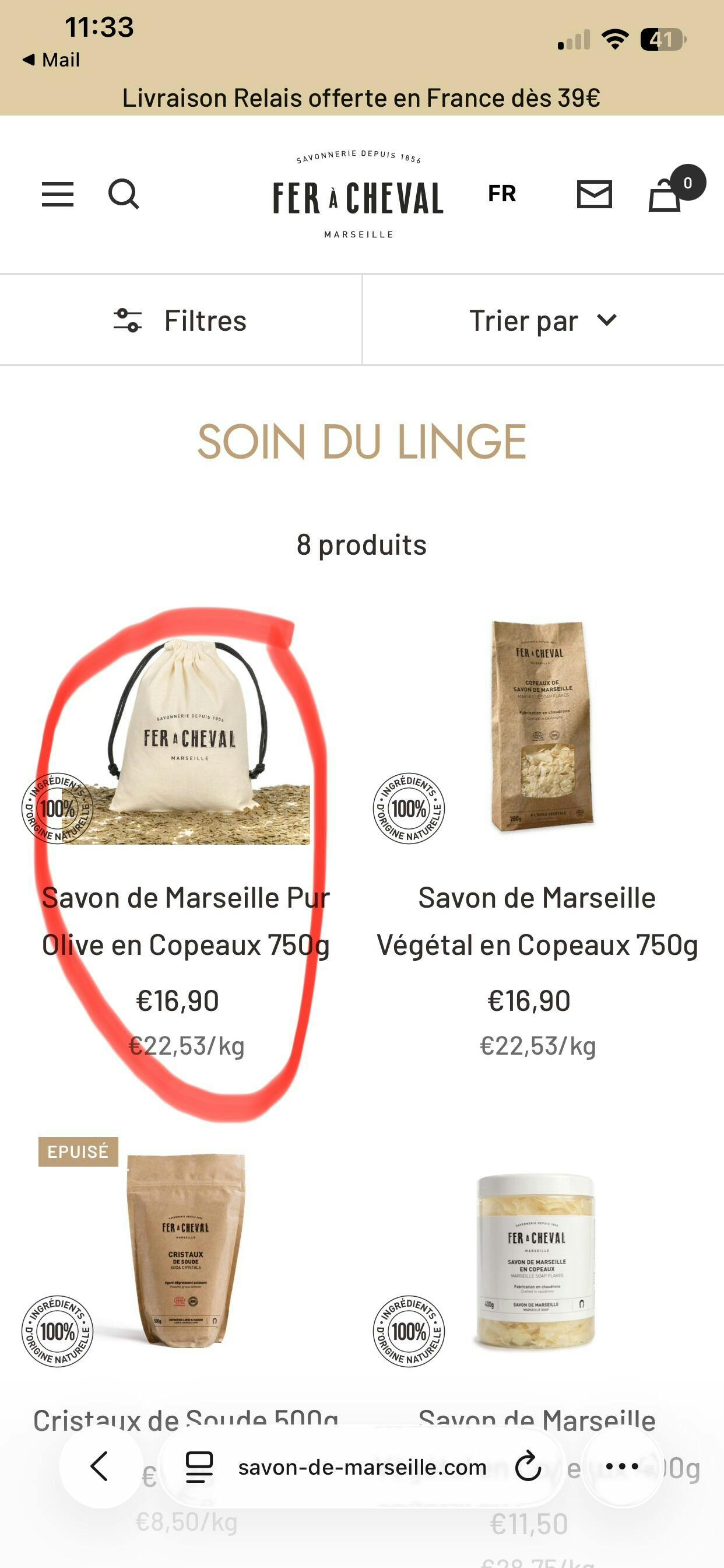The image size is (724, 1568).
Task: Open Savon de Marseille Végétal en Copeaux 750g
Action: (x=537, y=921)
